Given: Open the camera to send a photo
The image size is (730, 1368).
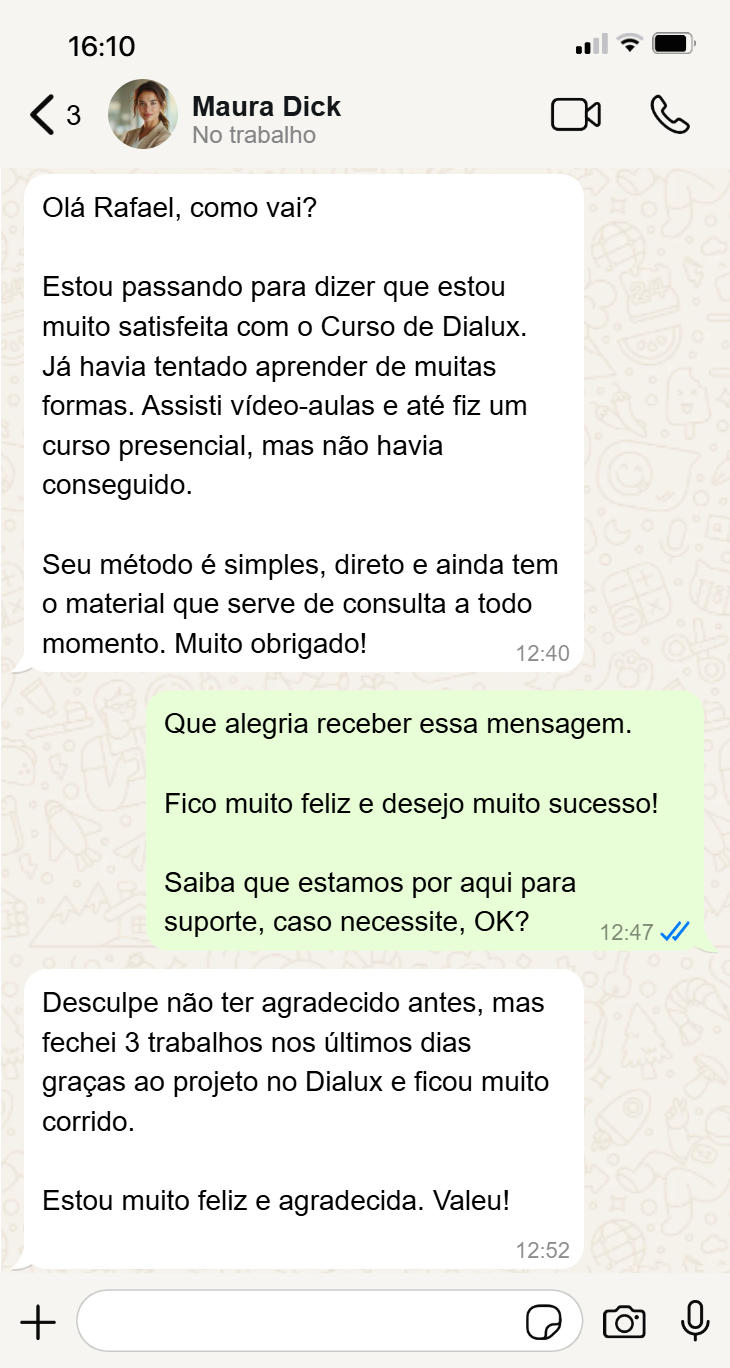Looking at the screenshot, I should [x=624, y=1321].
